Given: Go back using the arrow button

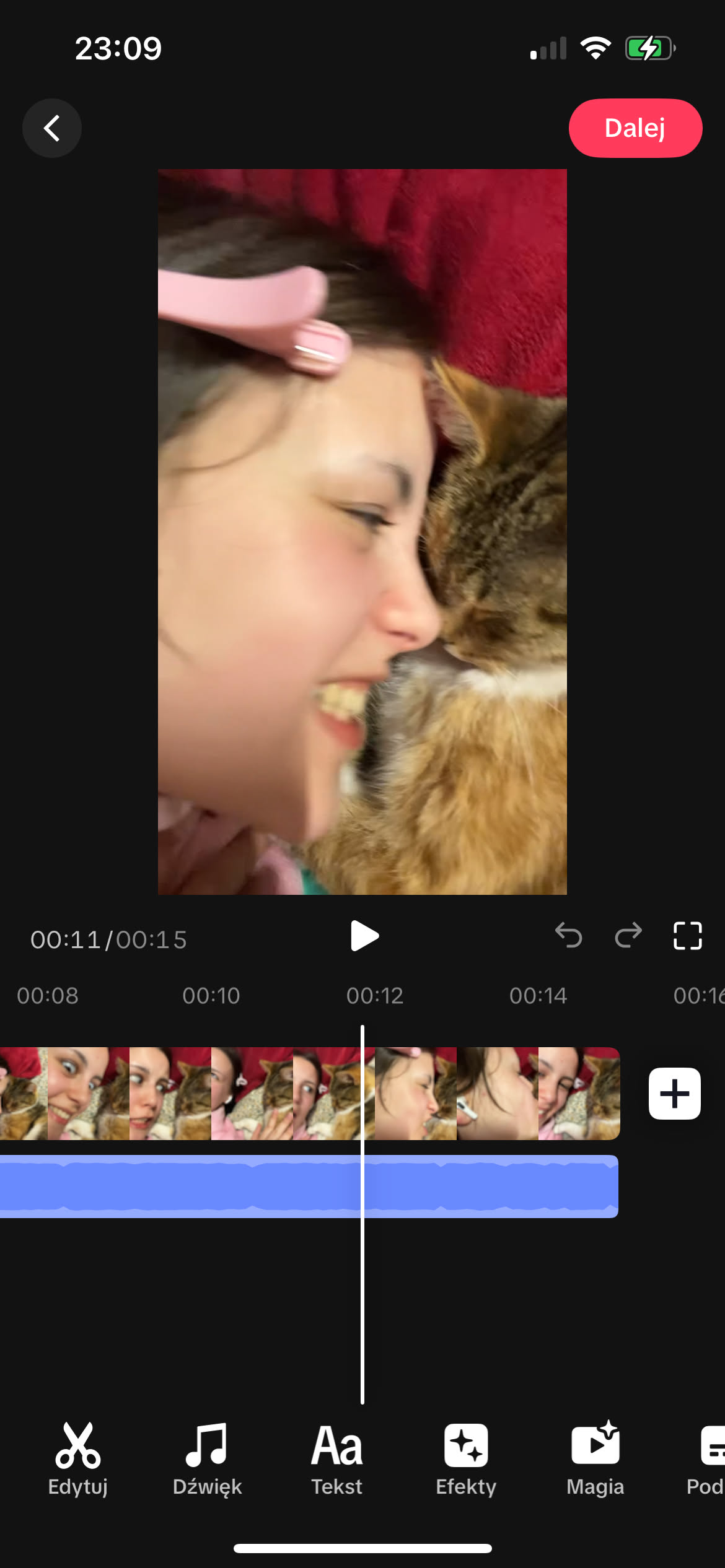Looking at the screenshot, I should [52, 128].
